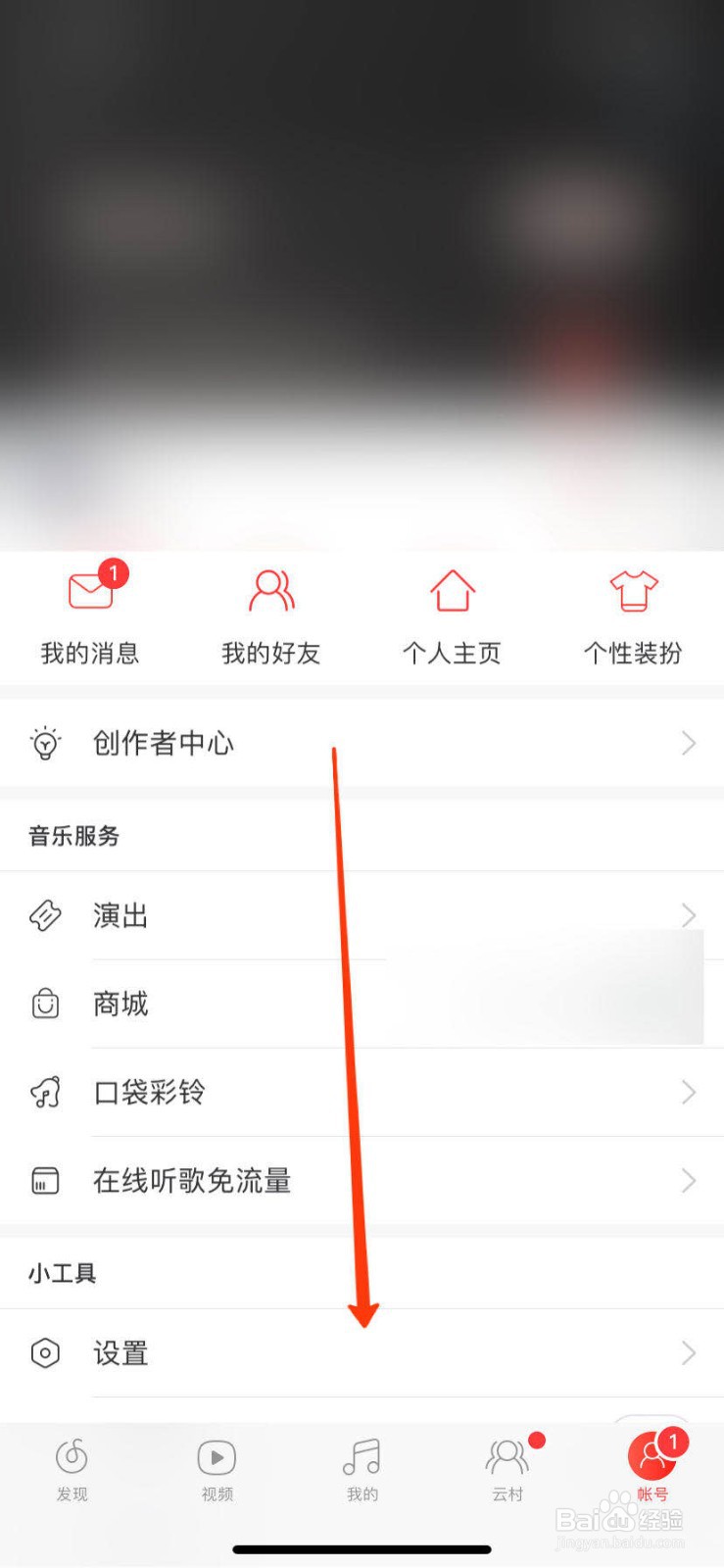Open the 我的 music tab
The image size is (724, 1568).
click(362, 1467)
